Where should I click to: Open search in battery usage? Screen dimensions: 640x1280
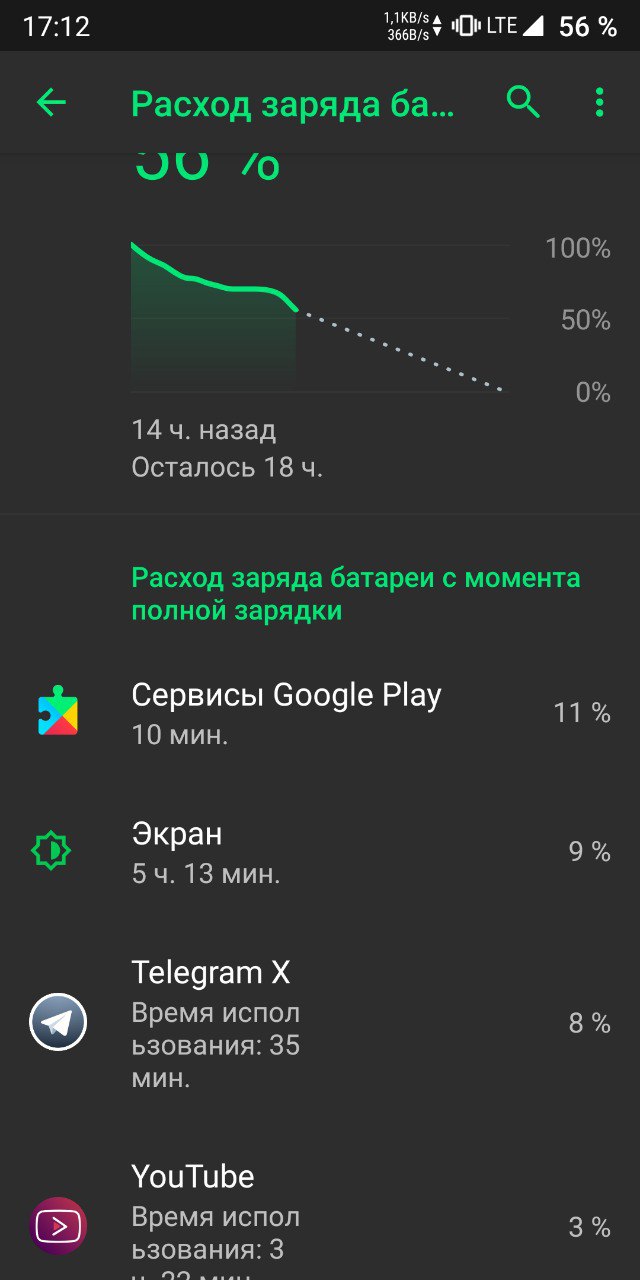[x=523, y=102]
